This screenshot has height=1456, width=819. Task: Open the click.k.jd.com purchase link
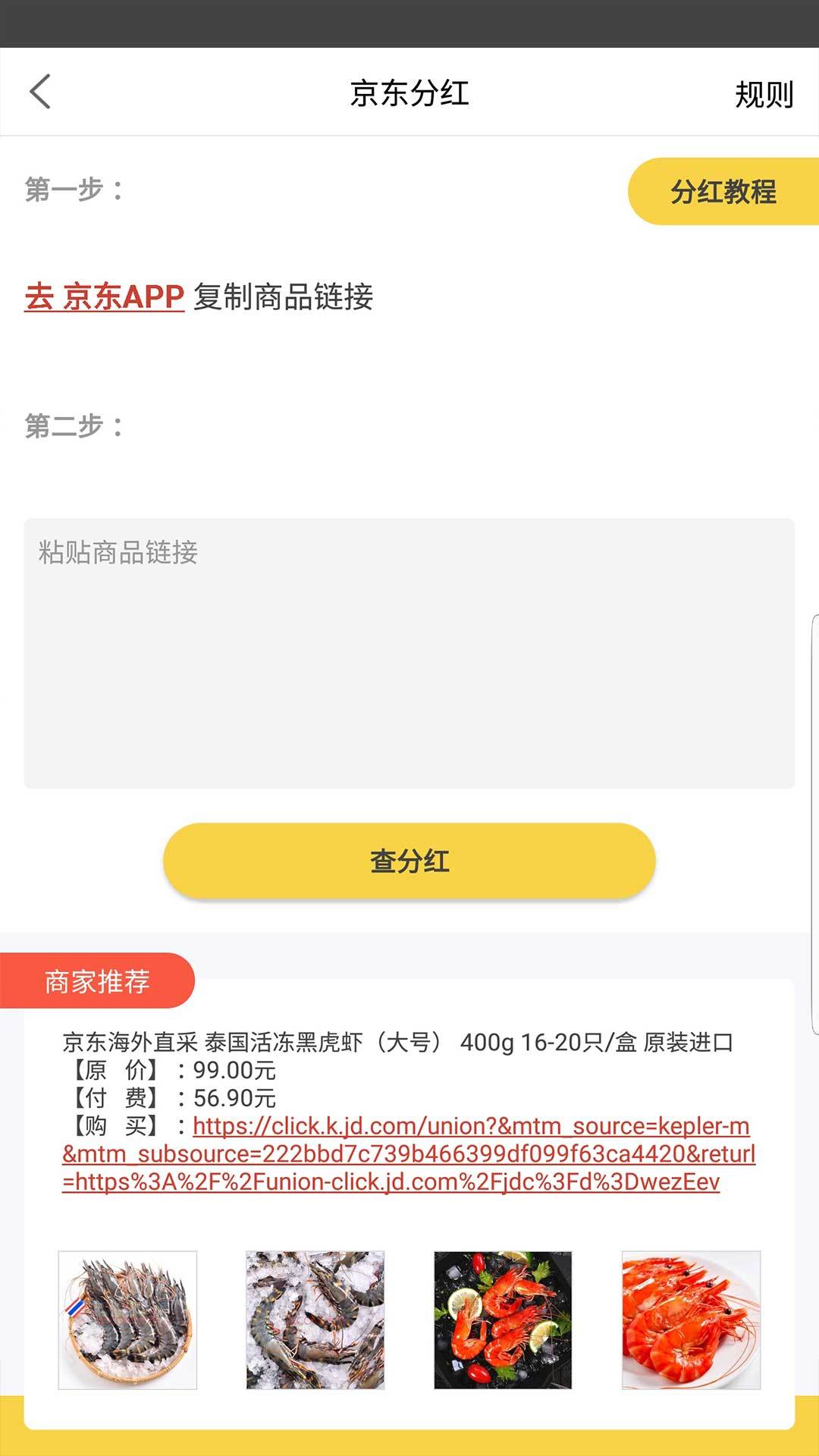click(409, 1153)
